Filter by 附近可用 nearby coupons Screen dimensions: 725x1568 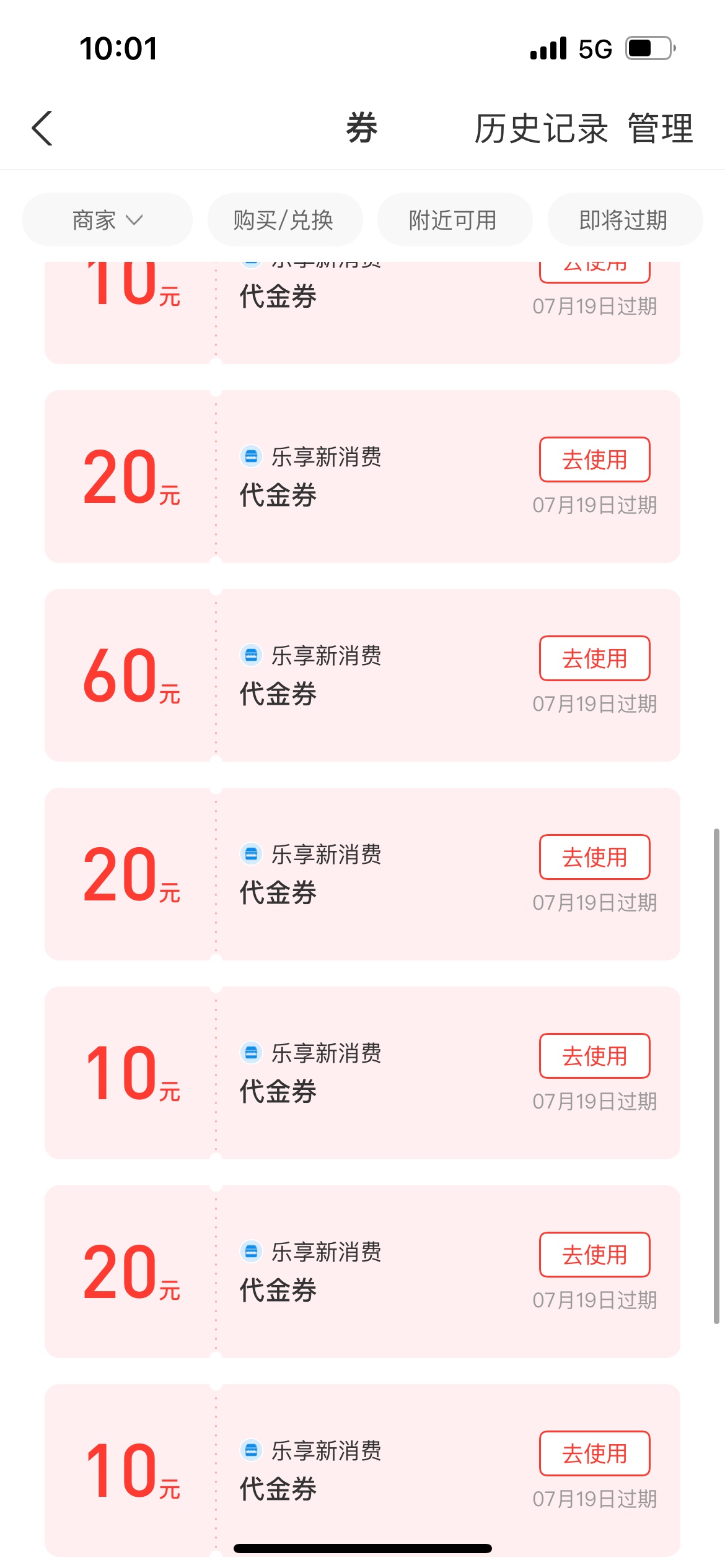click(x=455, y=220)
